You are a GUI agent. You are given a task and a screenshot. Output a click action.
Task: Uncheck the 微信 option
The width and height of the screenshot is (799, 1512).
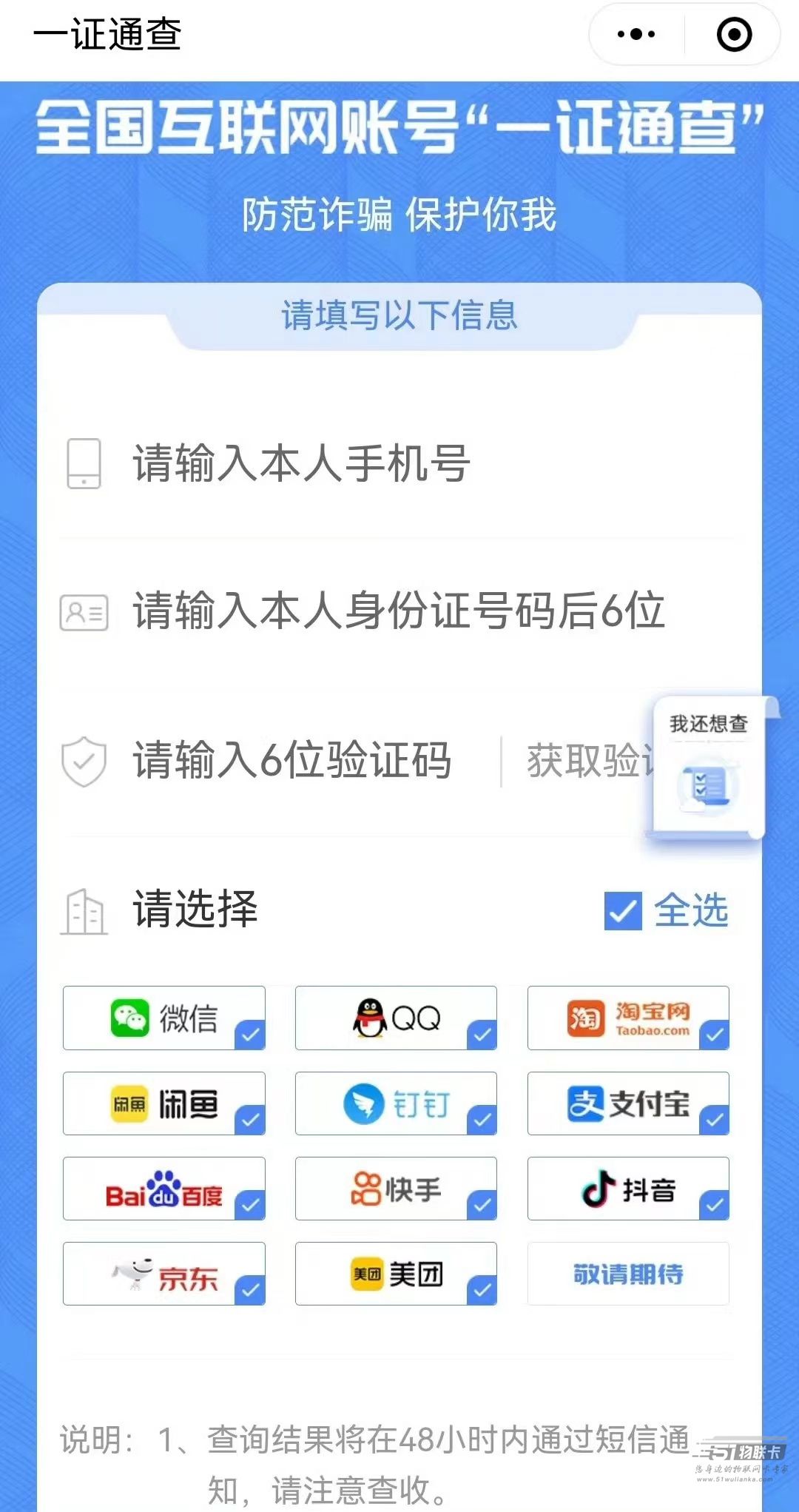[164, 1018]
